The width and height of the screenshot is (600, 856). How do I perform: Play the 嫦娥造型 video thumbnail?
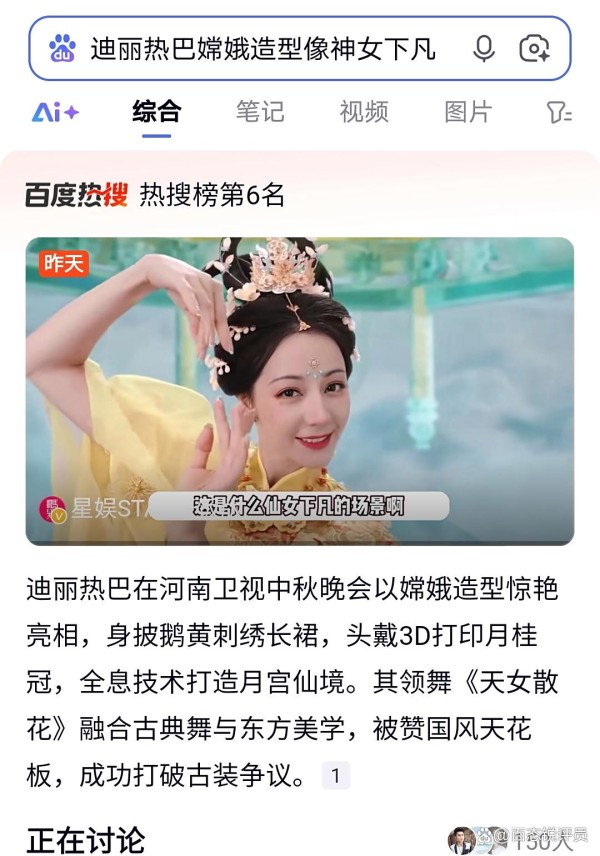pos(300,390)
